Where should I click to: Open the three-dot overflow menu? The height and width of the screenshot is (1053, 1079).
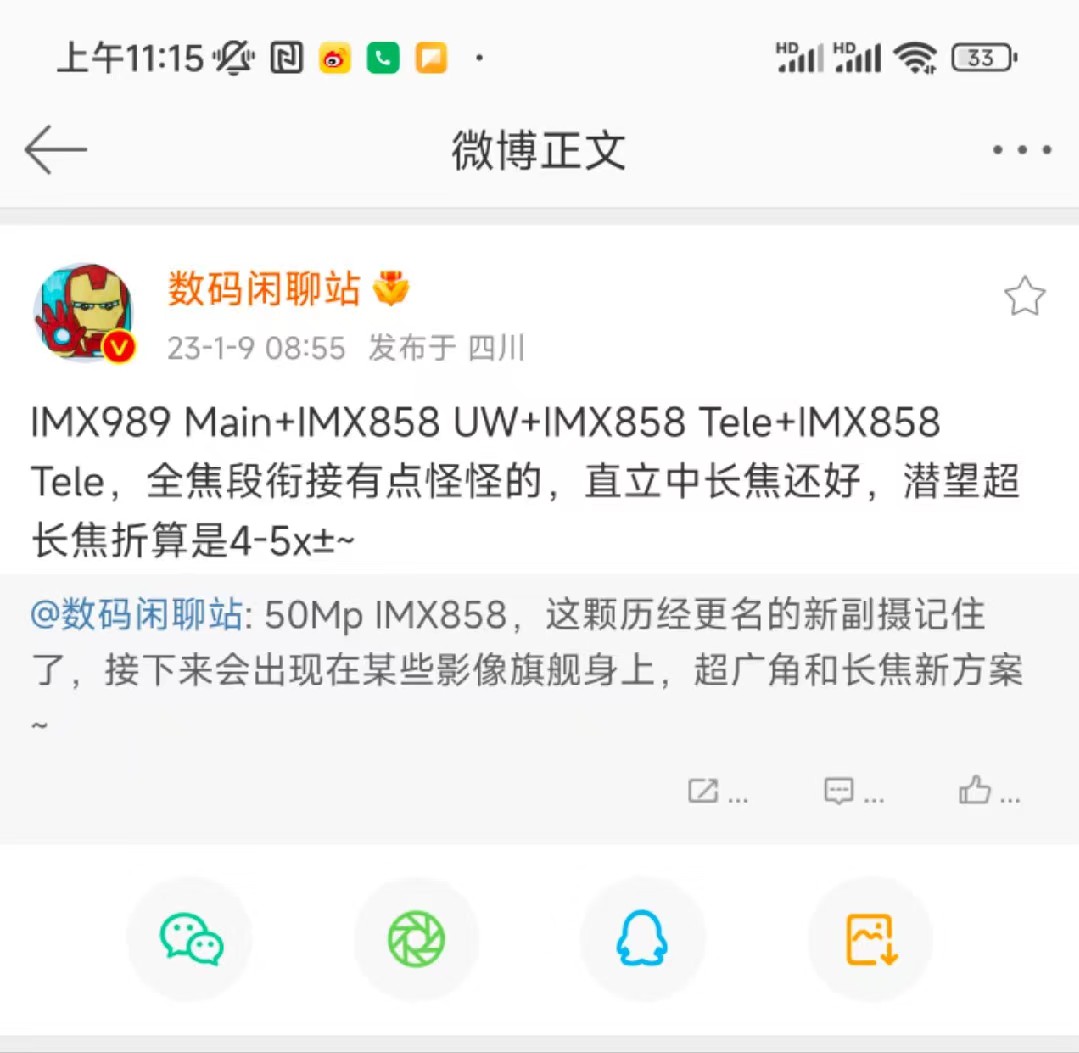pos(1021,151)
